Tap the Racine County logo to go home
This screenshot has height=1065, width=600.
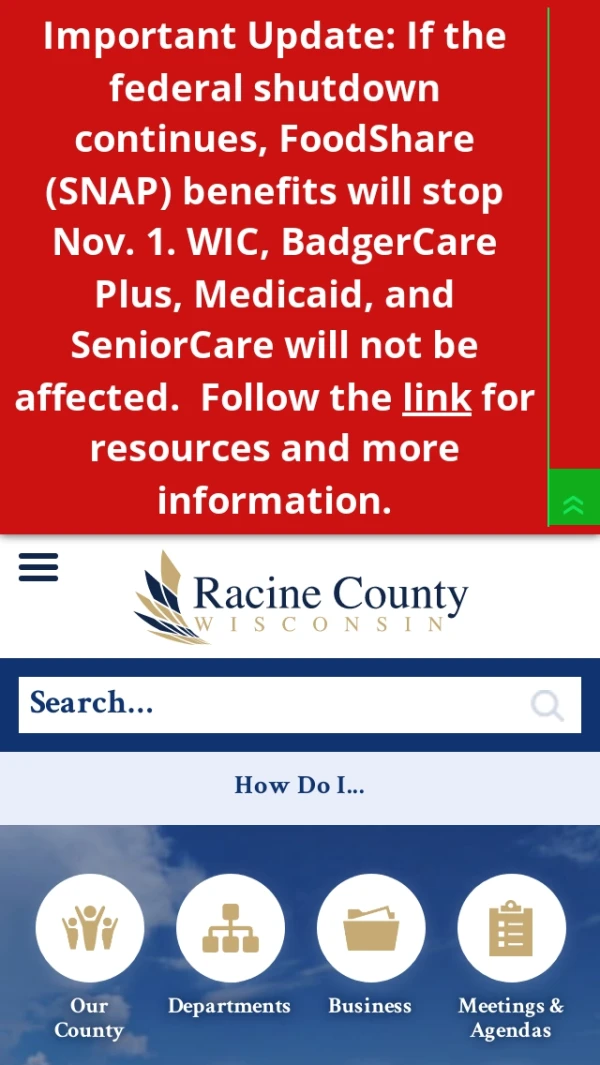302,598
